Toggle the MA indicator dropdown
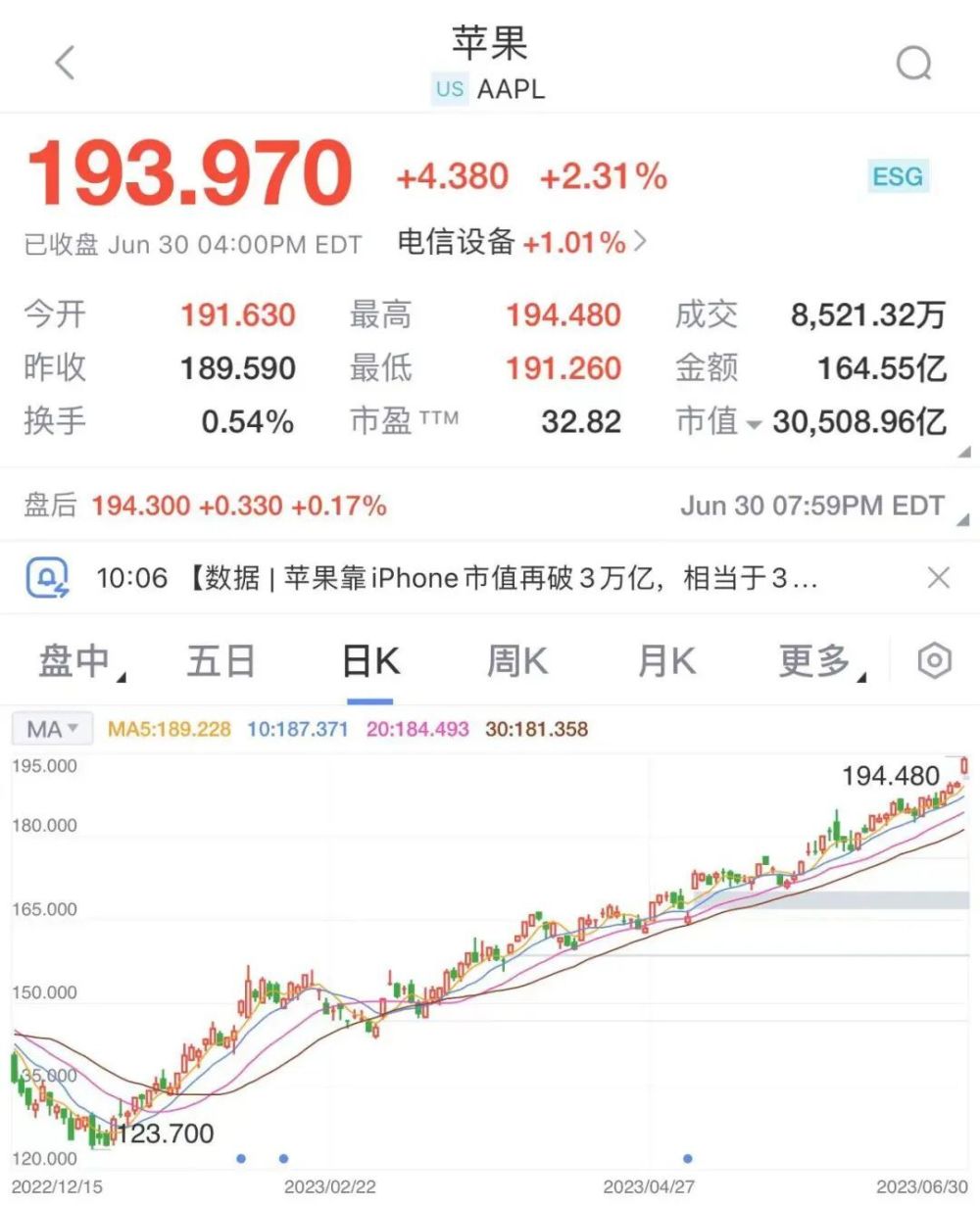The image size is (980, 1206). click(51, 728)
